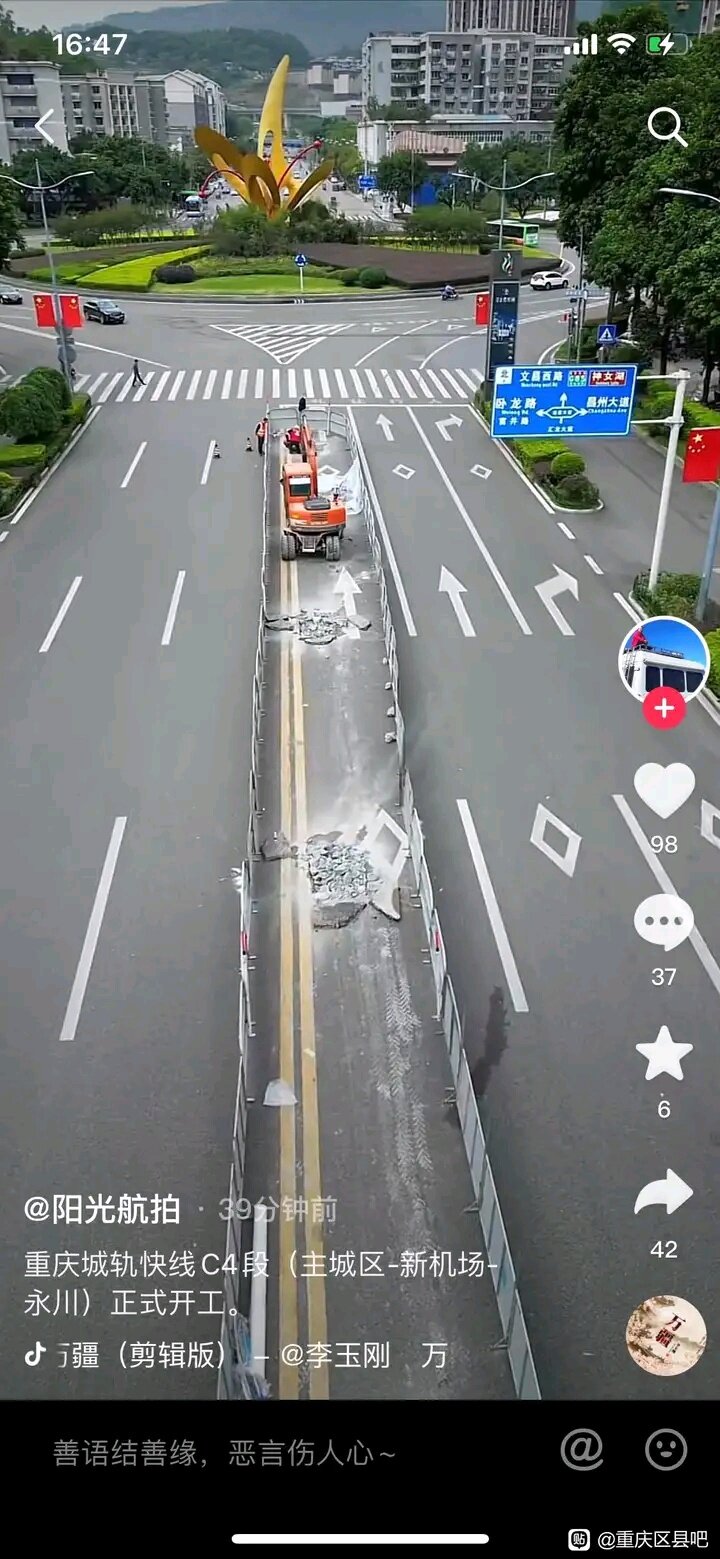Go back using the top-left arrow
This screenshot has width=720, height=1559.
click(x=45, y=126)
